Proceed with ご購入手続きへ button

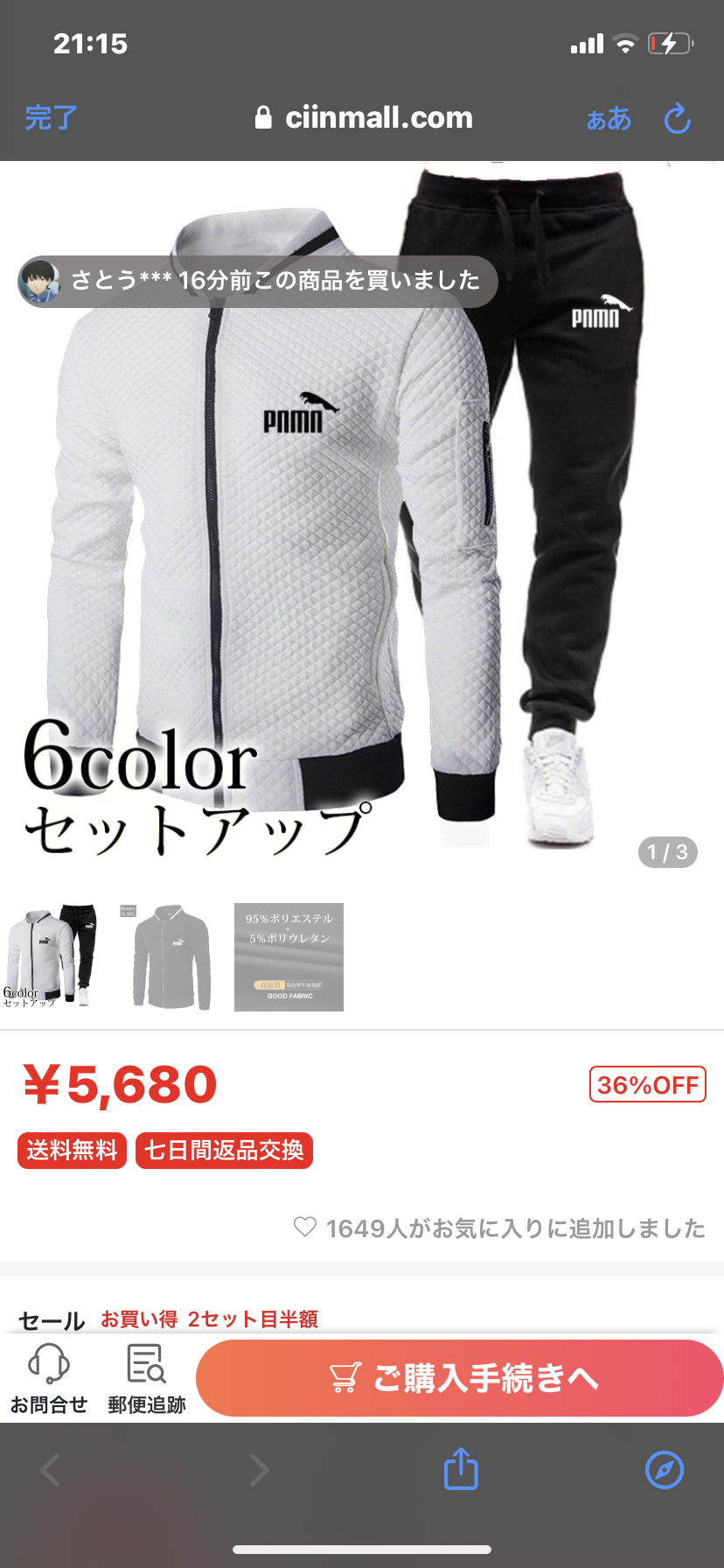460,1378
